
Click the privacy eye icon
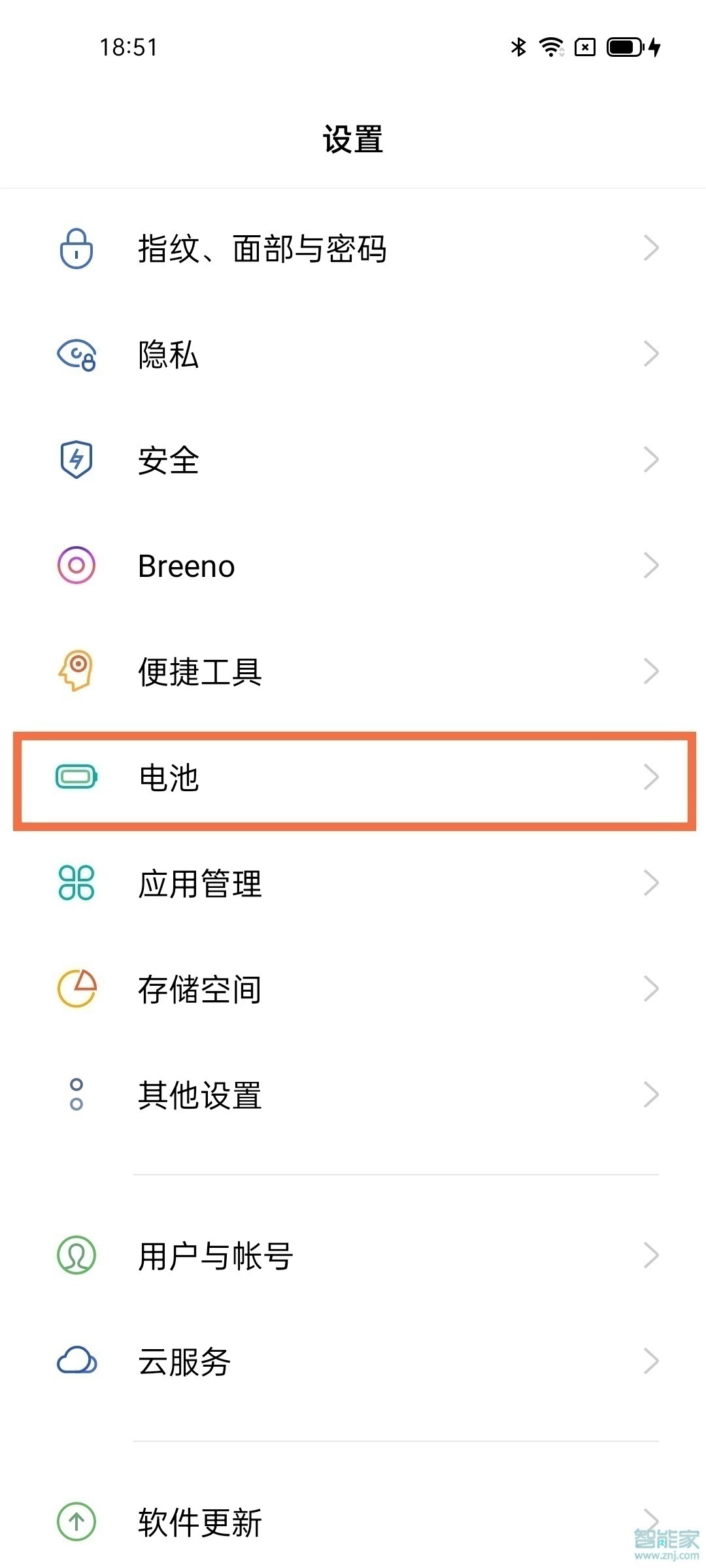pyautogui.click(x=76, y=356)
